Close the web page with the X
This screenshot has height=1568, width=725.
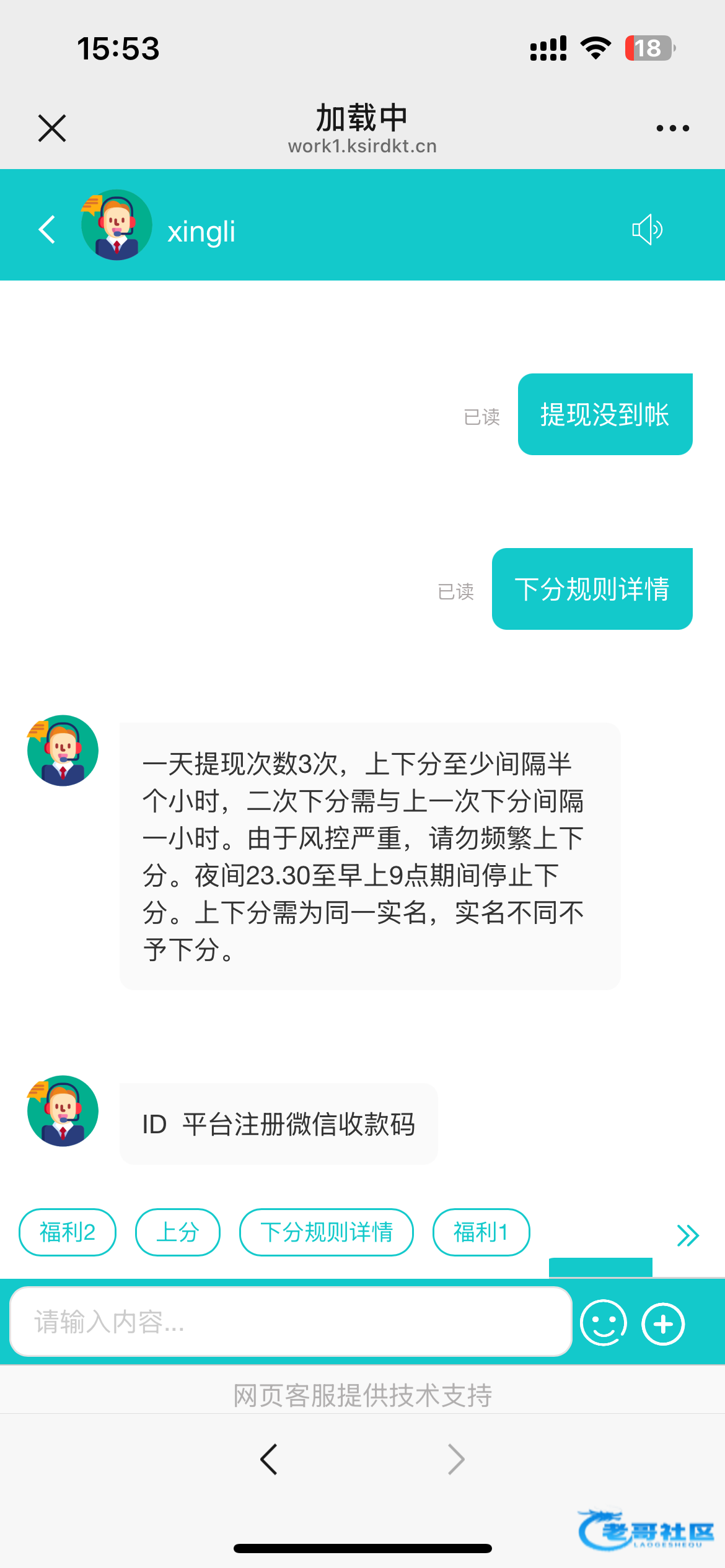tap(52, 128)
